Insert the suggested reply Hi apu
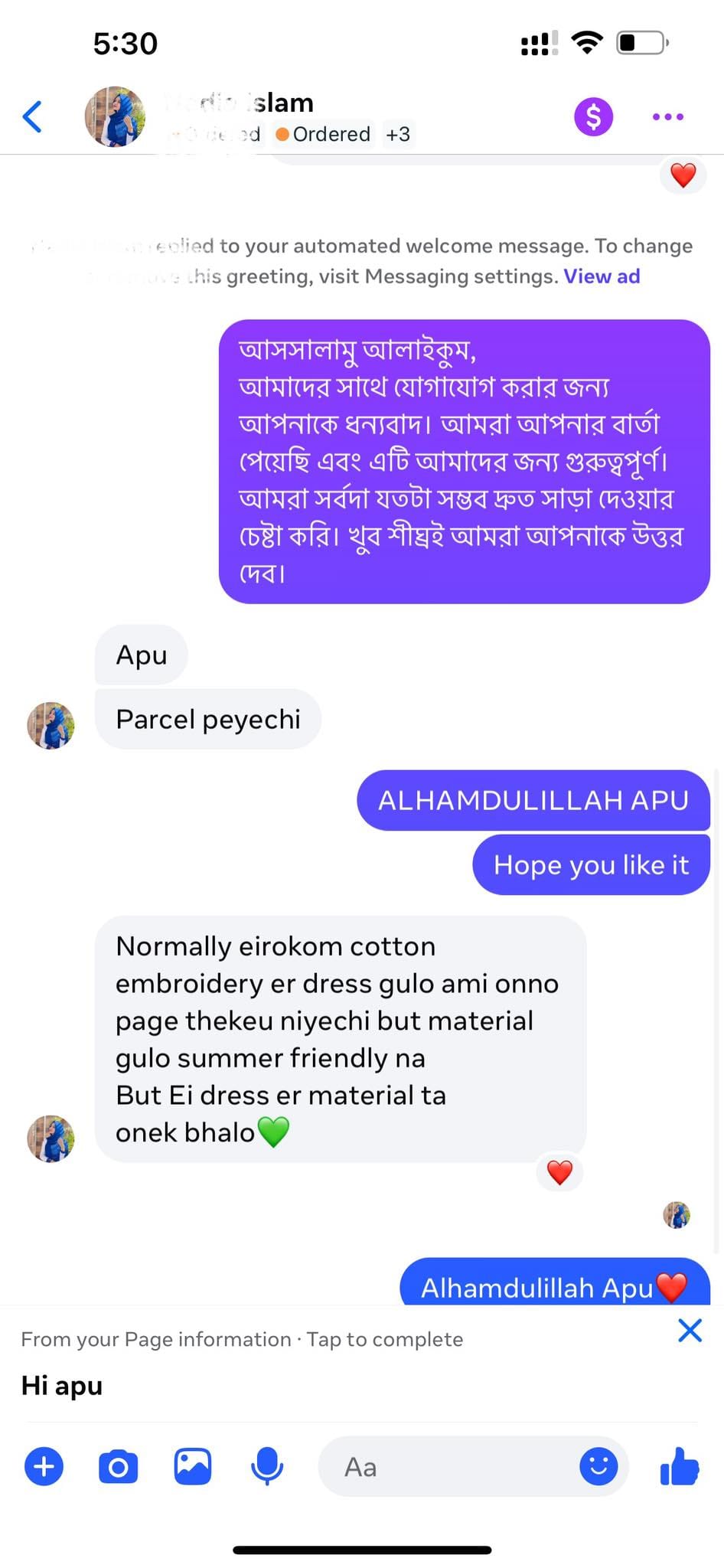 click(62, 1386)
